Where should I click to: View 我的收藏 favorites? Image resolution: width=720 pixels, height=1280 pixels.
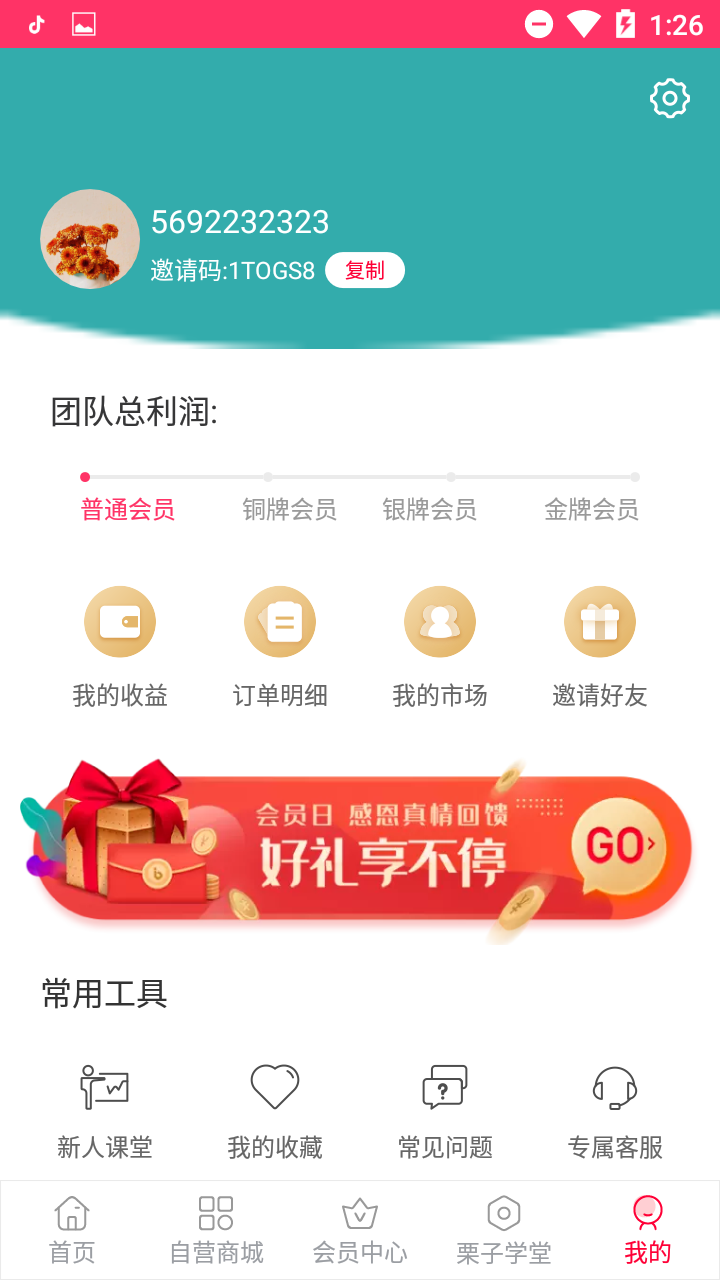pos(275,1110)
